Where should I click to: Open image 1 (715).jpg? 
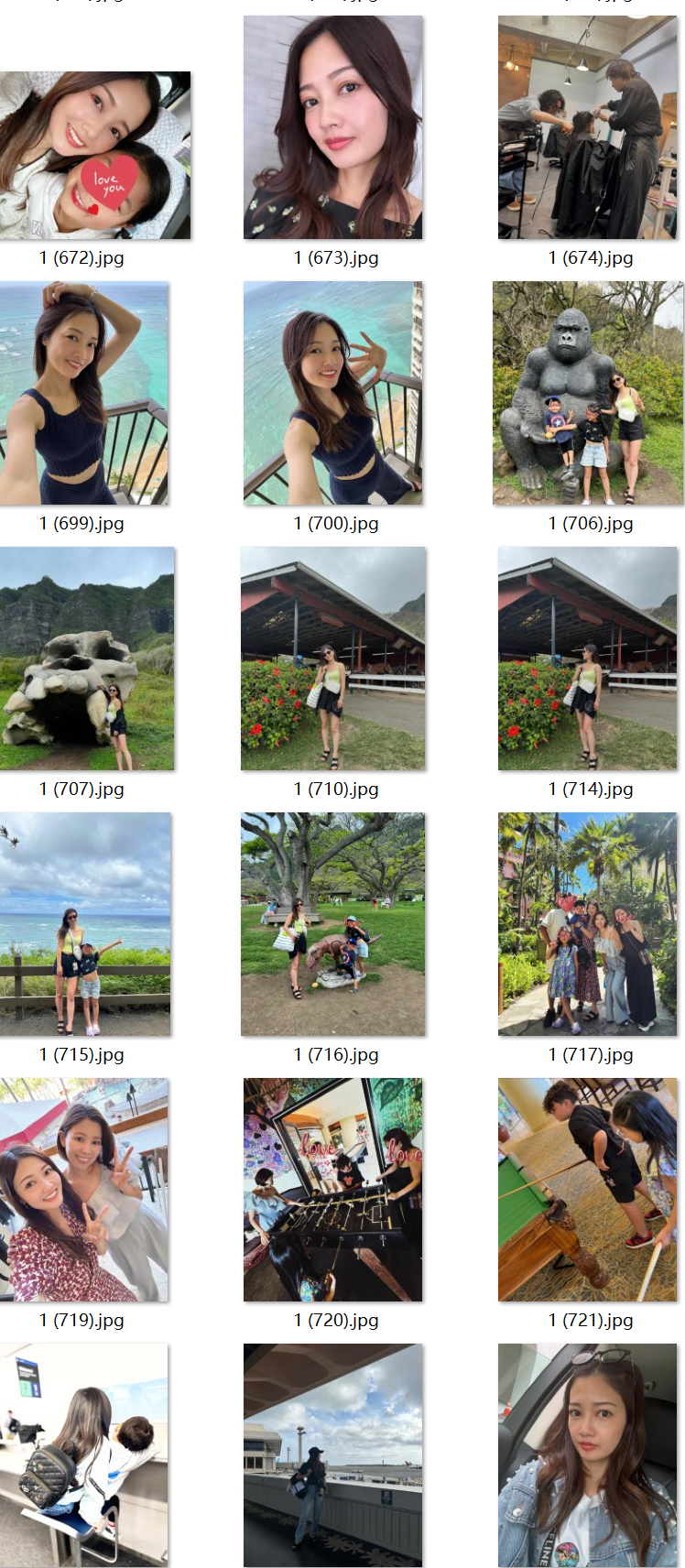tap(85, 925)
